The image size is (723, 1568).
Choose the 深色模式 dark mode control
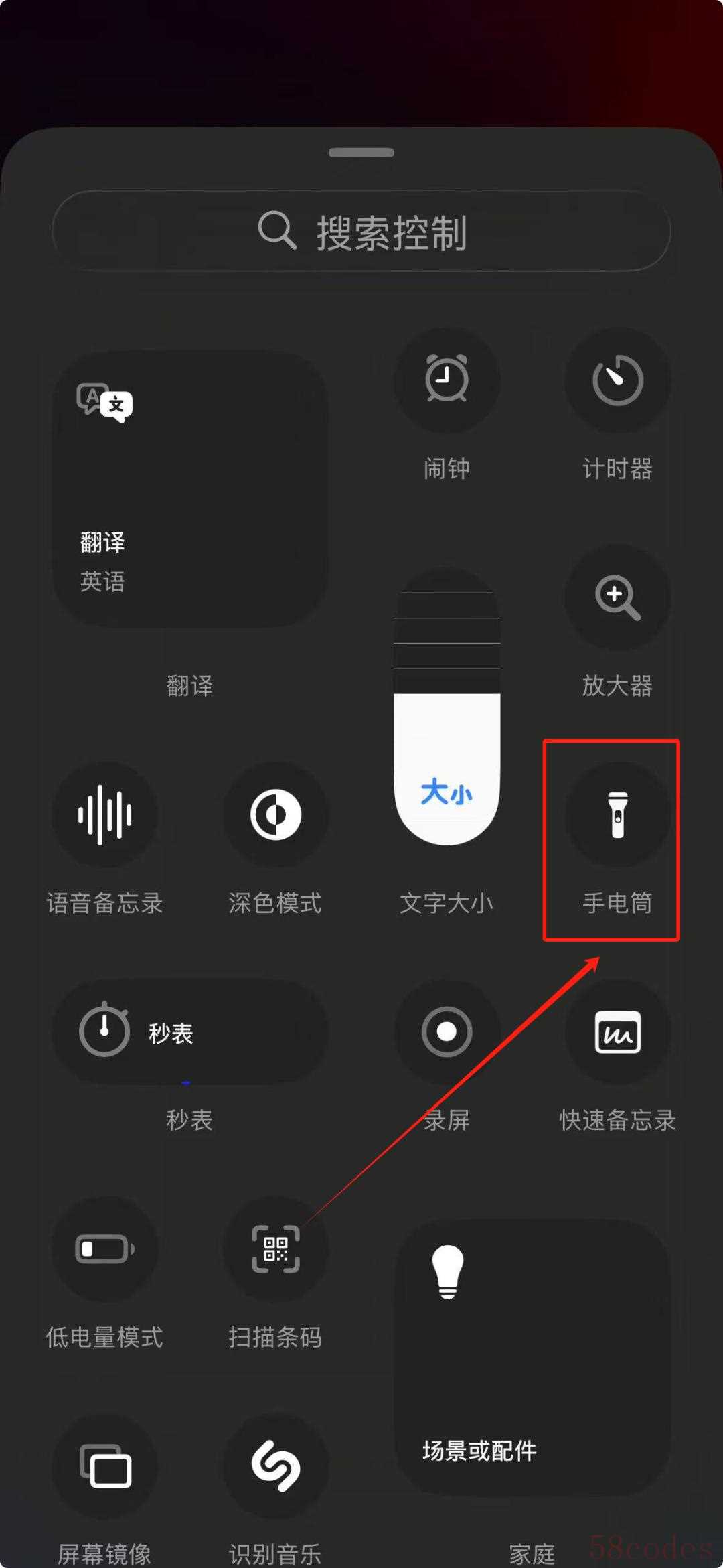click(x=275, y=814)
